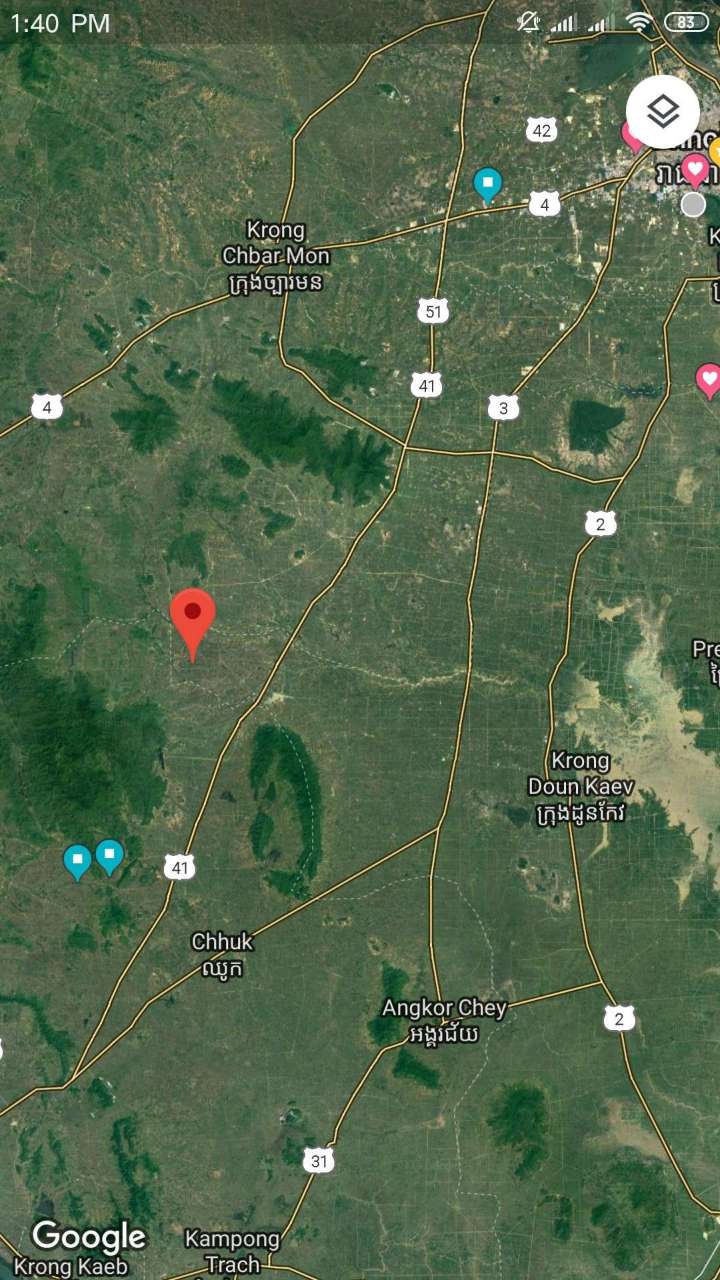Tap the Chhuk town label
This screenshot has height=1280, width=720.
pos(222,954)
